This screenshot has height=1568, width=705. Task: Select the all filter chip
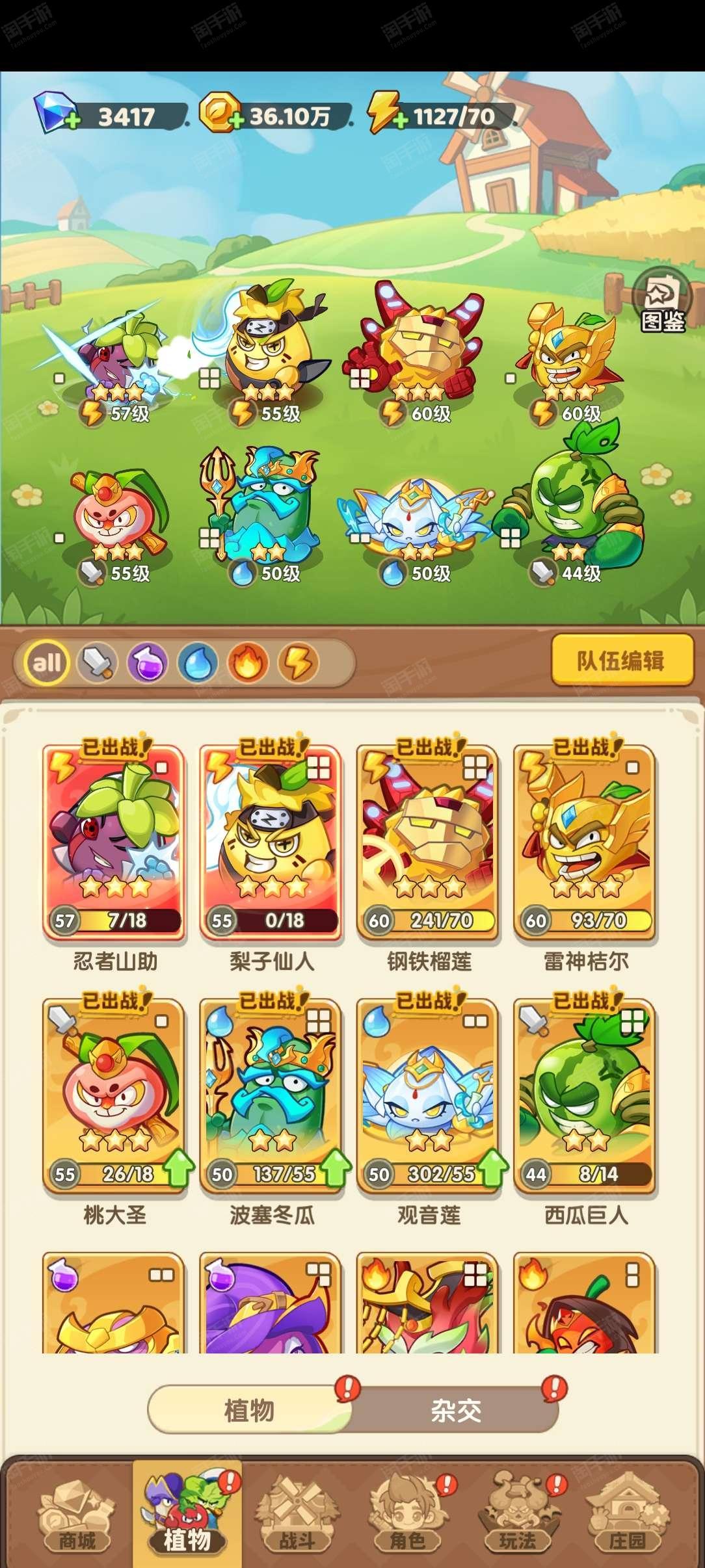click(x=46, y=663)
